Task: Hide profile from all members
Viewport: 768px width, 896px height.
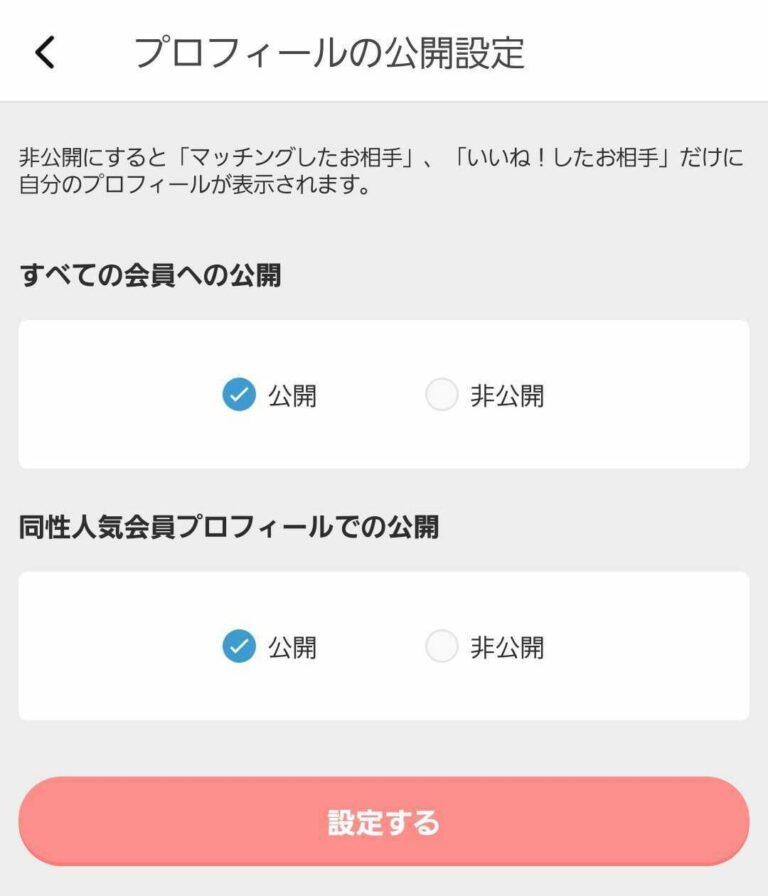Action: click(440, 396)
